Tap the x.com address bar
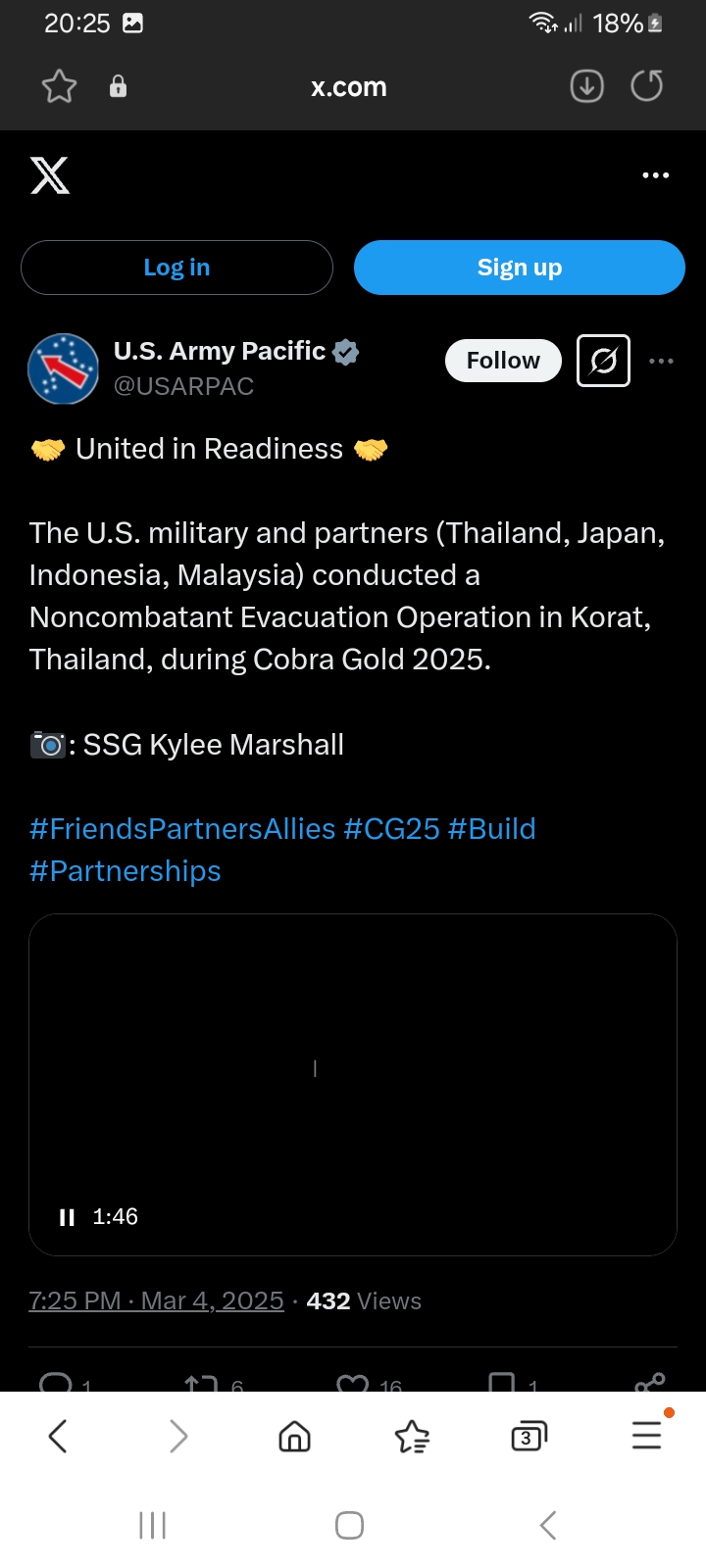706x1568 pixels. pos(349,87)
